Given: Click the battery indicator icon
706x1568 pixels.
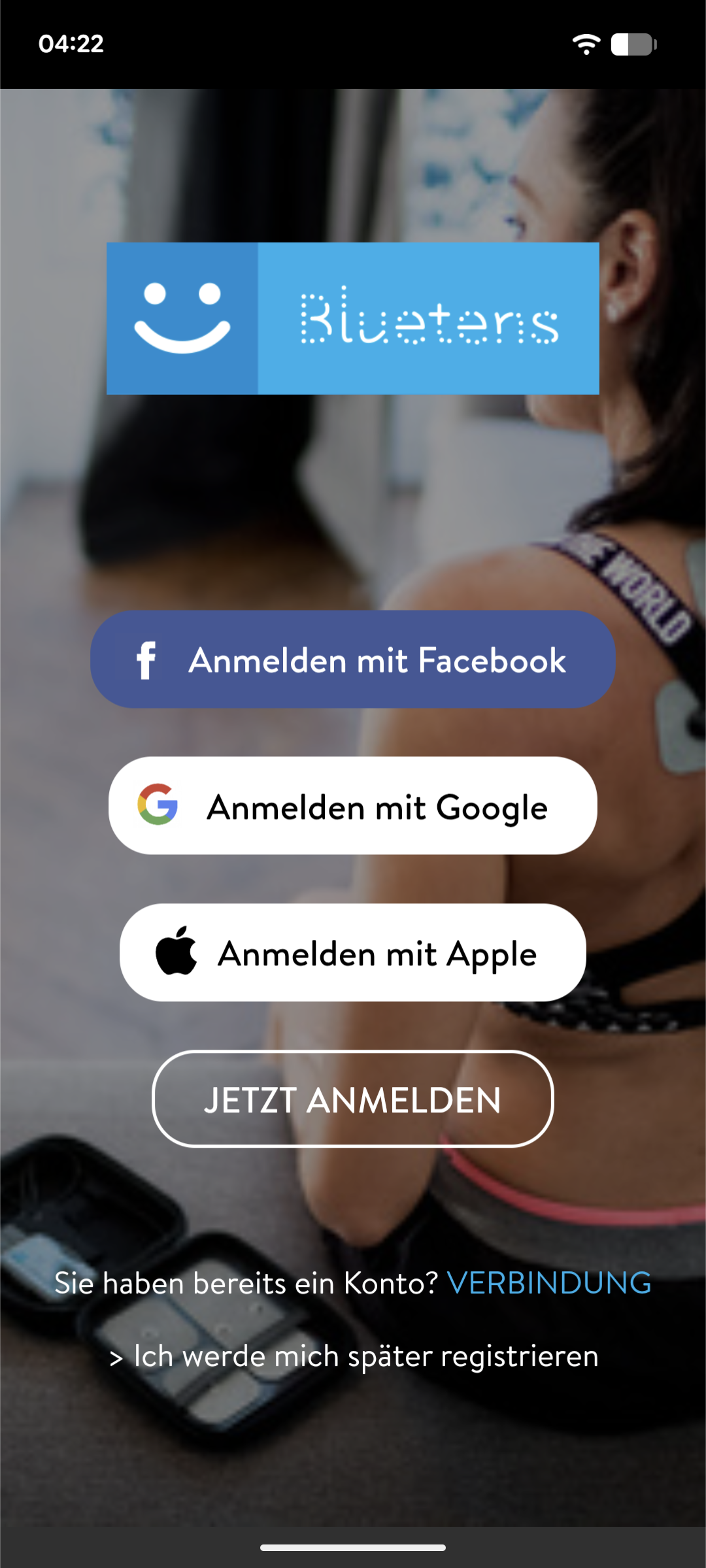Looking at the screenshot, I should click(631, 43).
